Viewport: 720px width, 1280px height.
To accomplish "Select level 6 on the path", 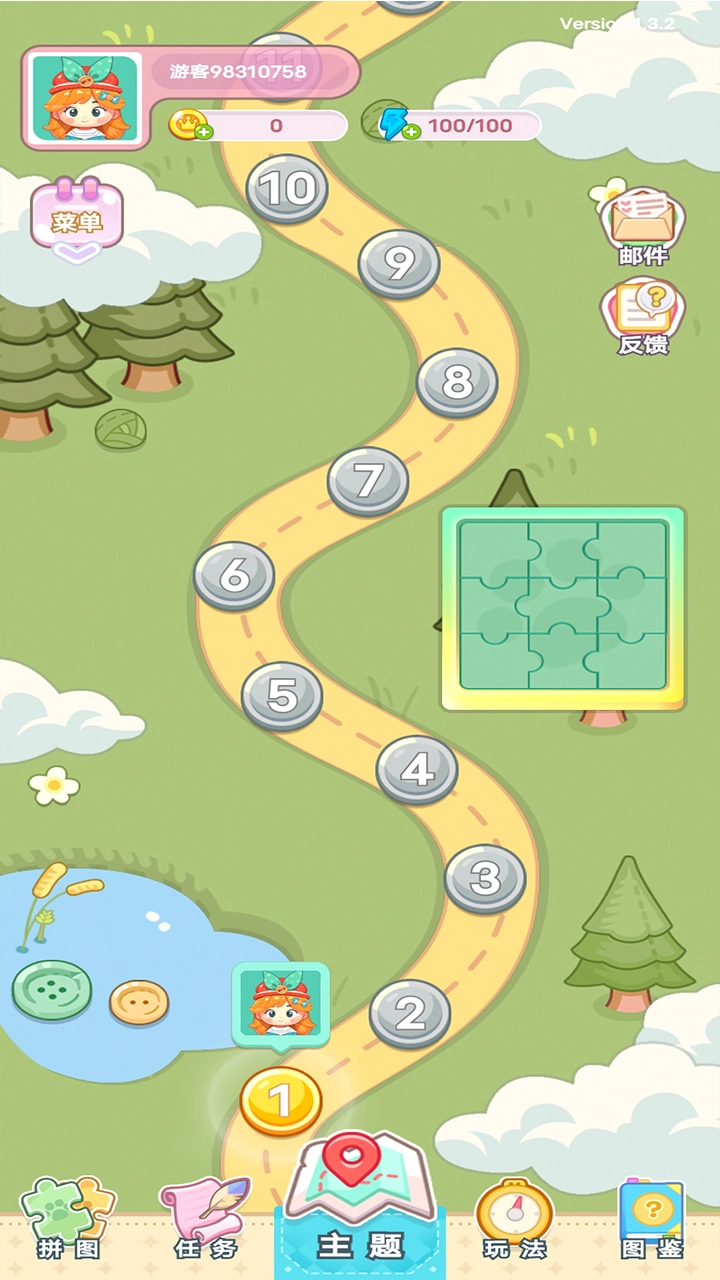I will click(x=234, y=575).
